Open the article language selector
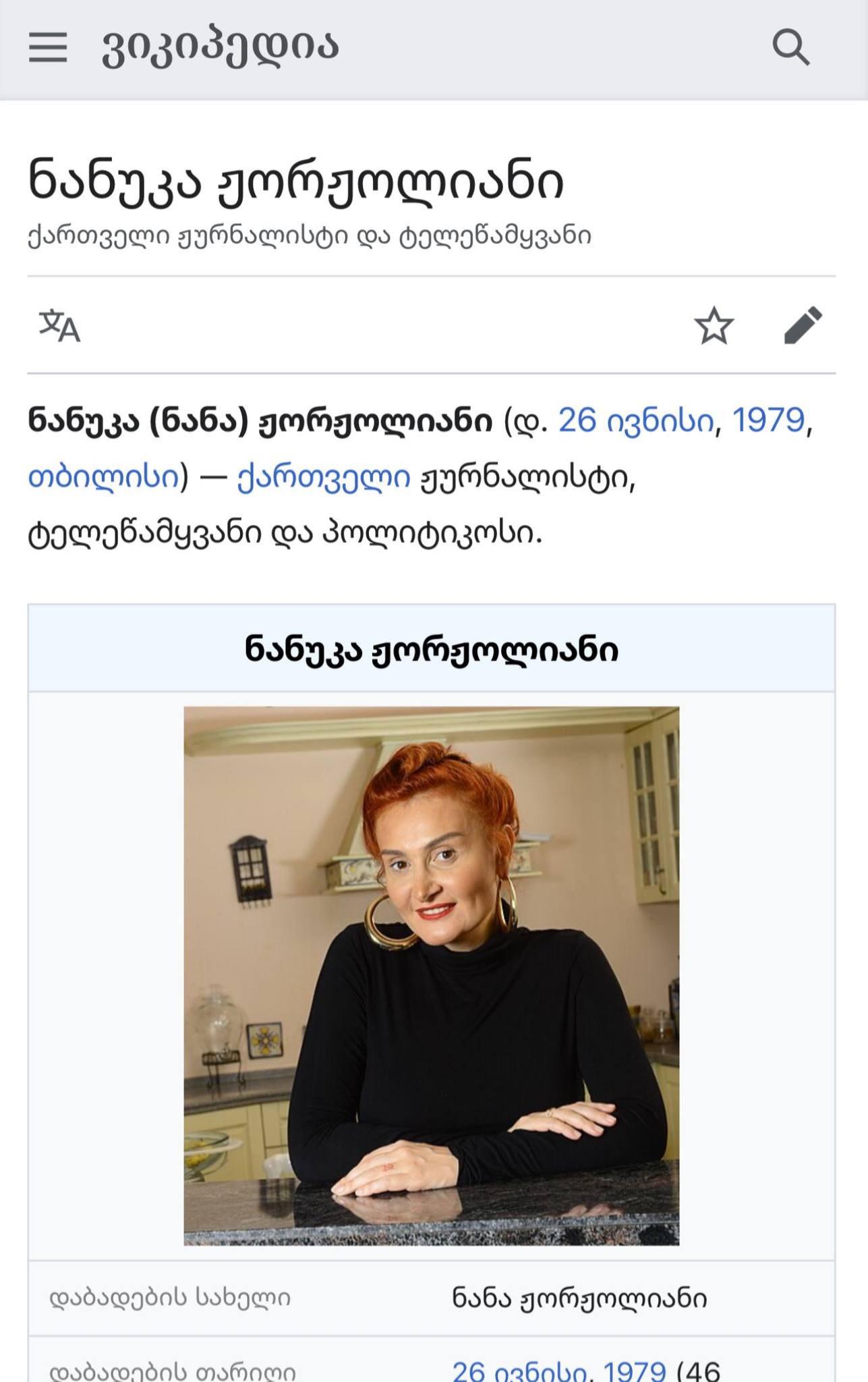This screenshot has width=868, height=1382. pos(59,326)
